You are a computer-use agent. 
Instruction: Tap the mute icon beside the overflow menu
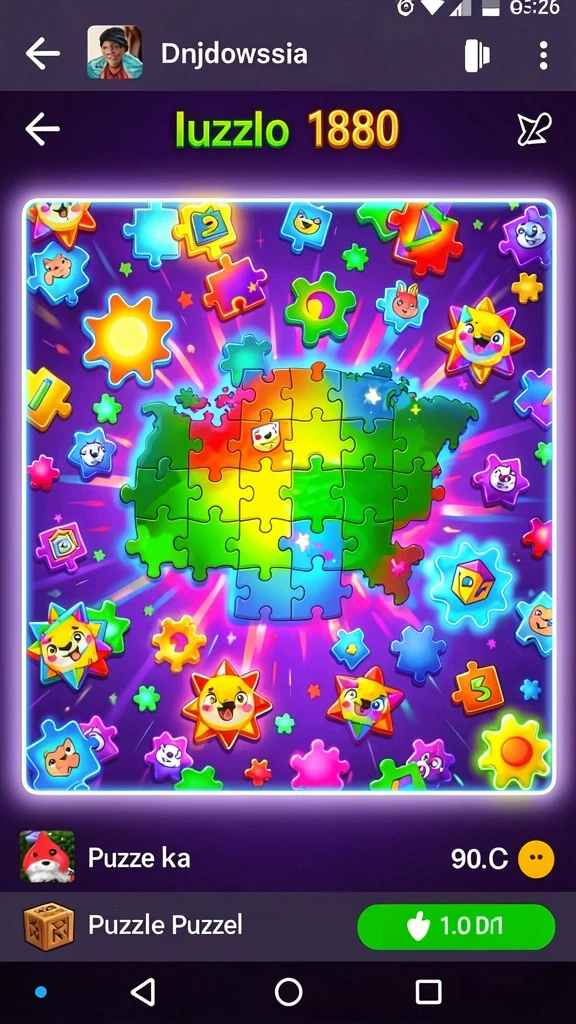[x=477, y=56]
